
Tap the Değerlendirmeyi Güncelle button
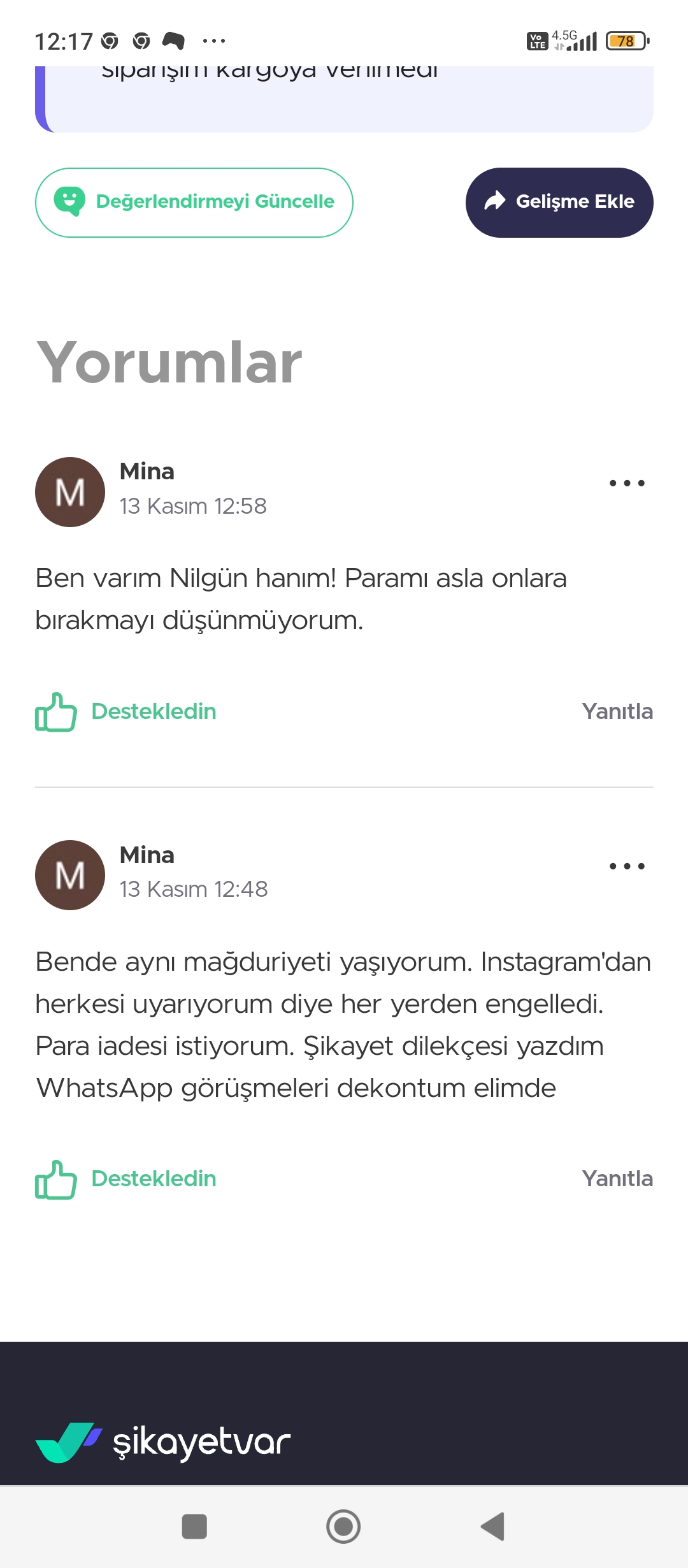pos(194,203)
